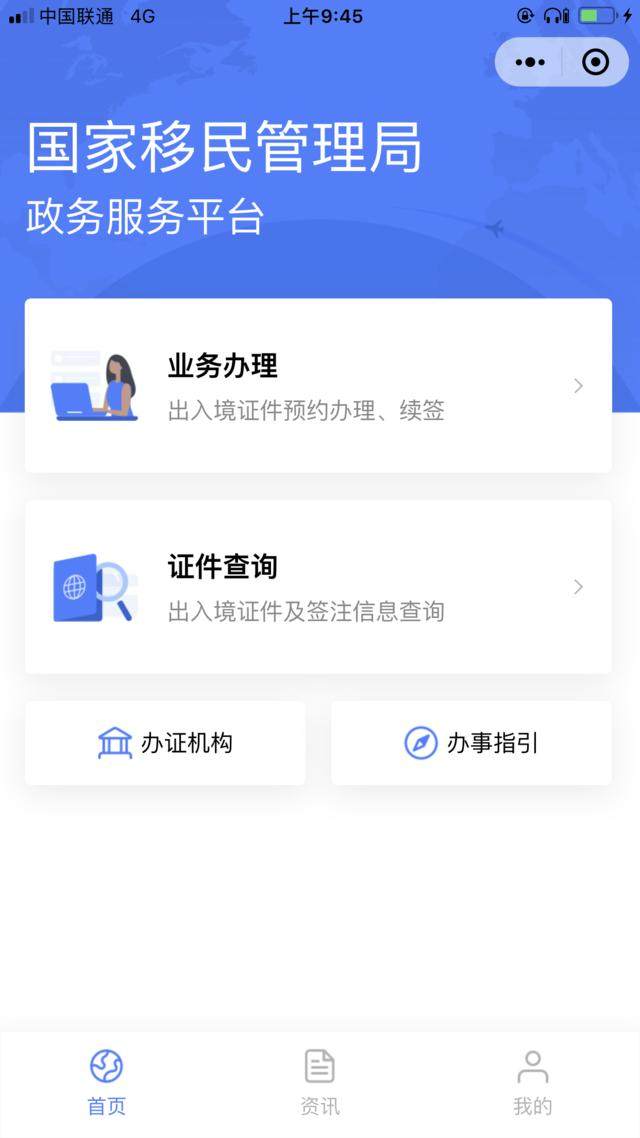This screenshot has height=1138, width=640.
Task: Open the 证件查询 card
Action: (x=319, y=586)
